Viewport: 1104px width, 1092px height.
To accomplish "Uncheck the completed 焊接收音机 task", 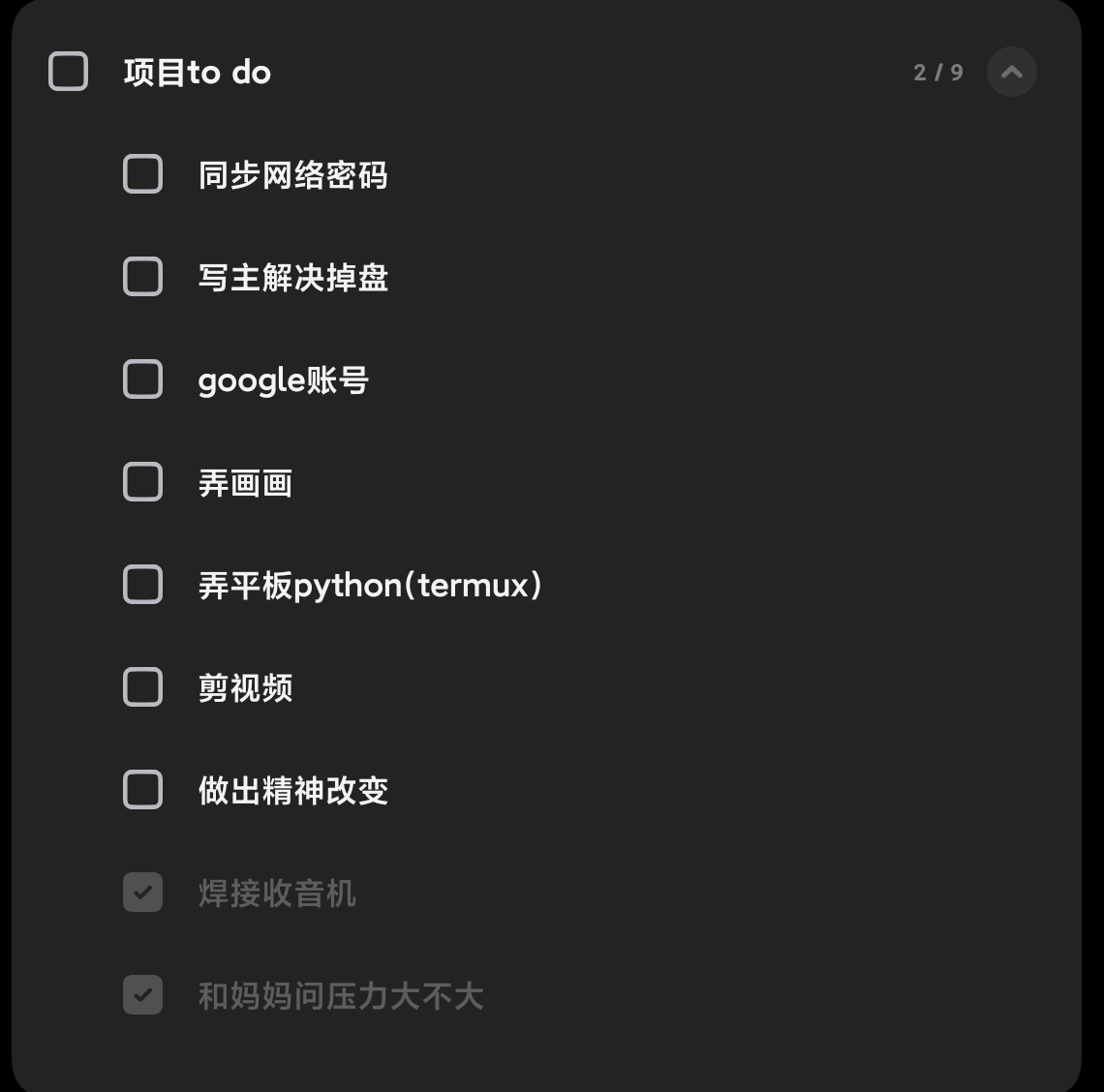I will click(x=142, y=893).
